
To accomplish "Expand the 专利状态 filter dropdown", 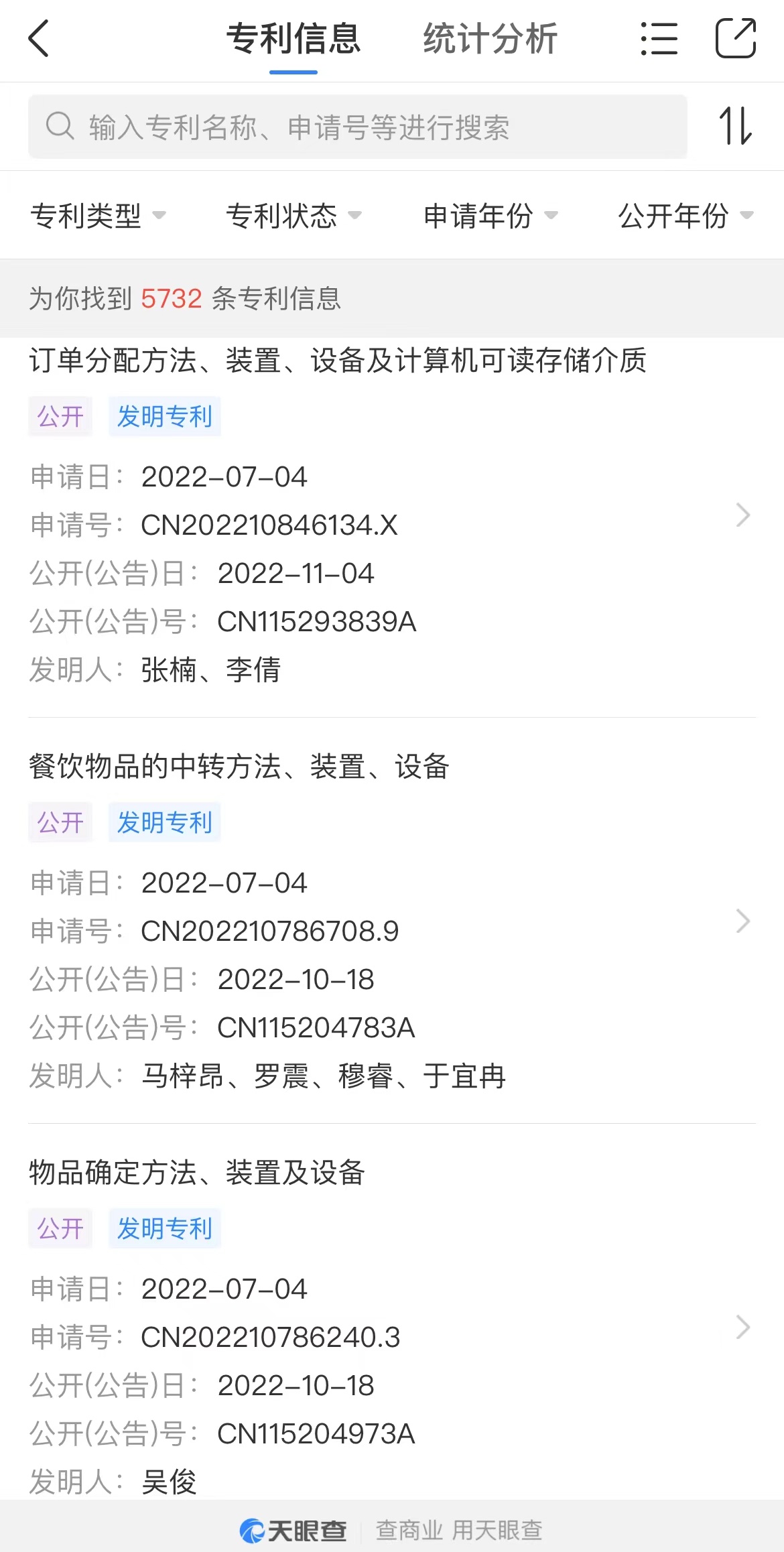I will [x=293, y=216].
